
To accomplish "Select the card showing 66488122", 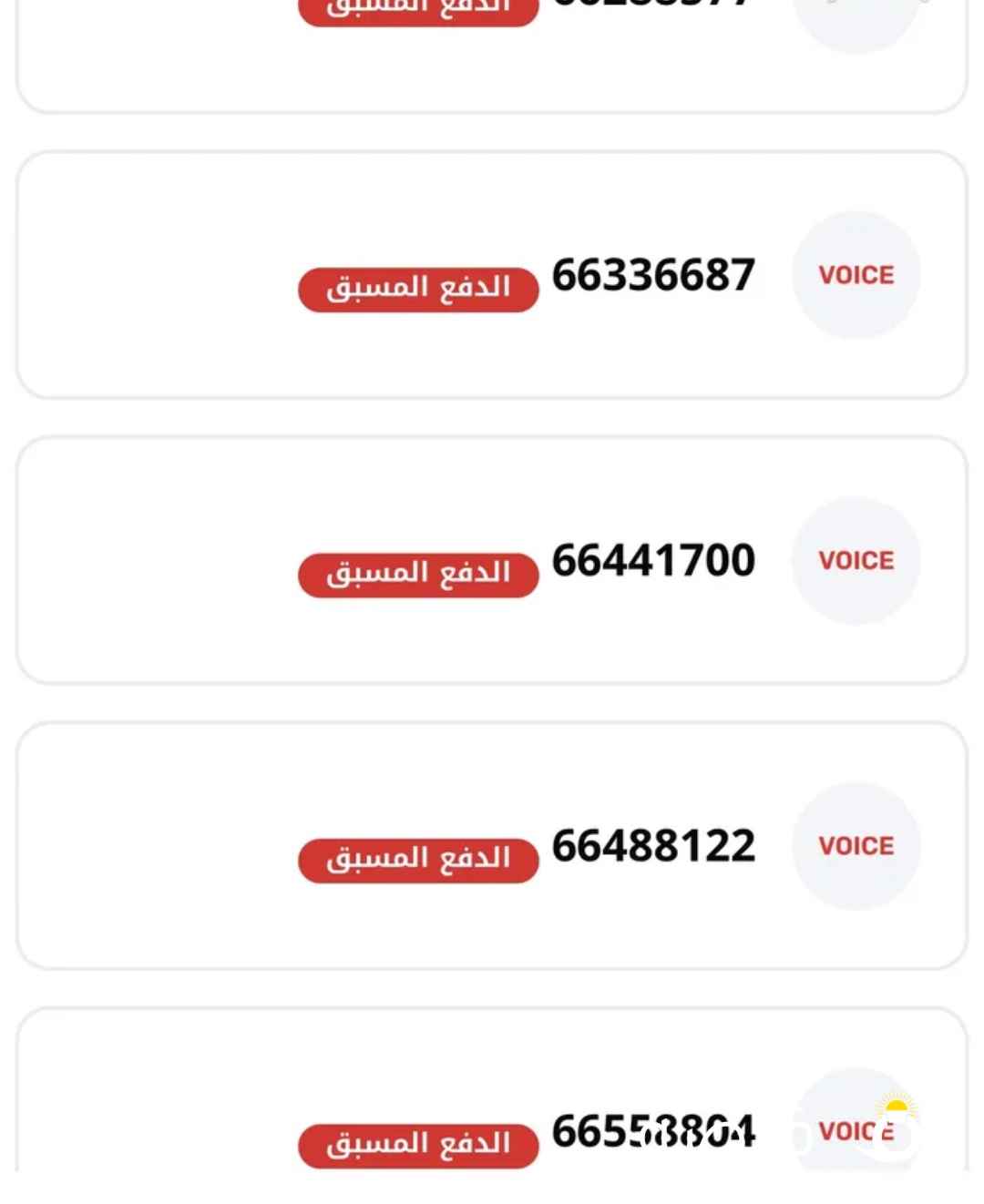I will click(x=492, y=845).
